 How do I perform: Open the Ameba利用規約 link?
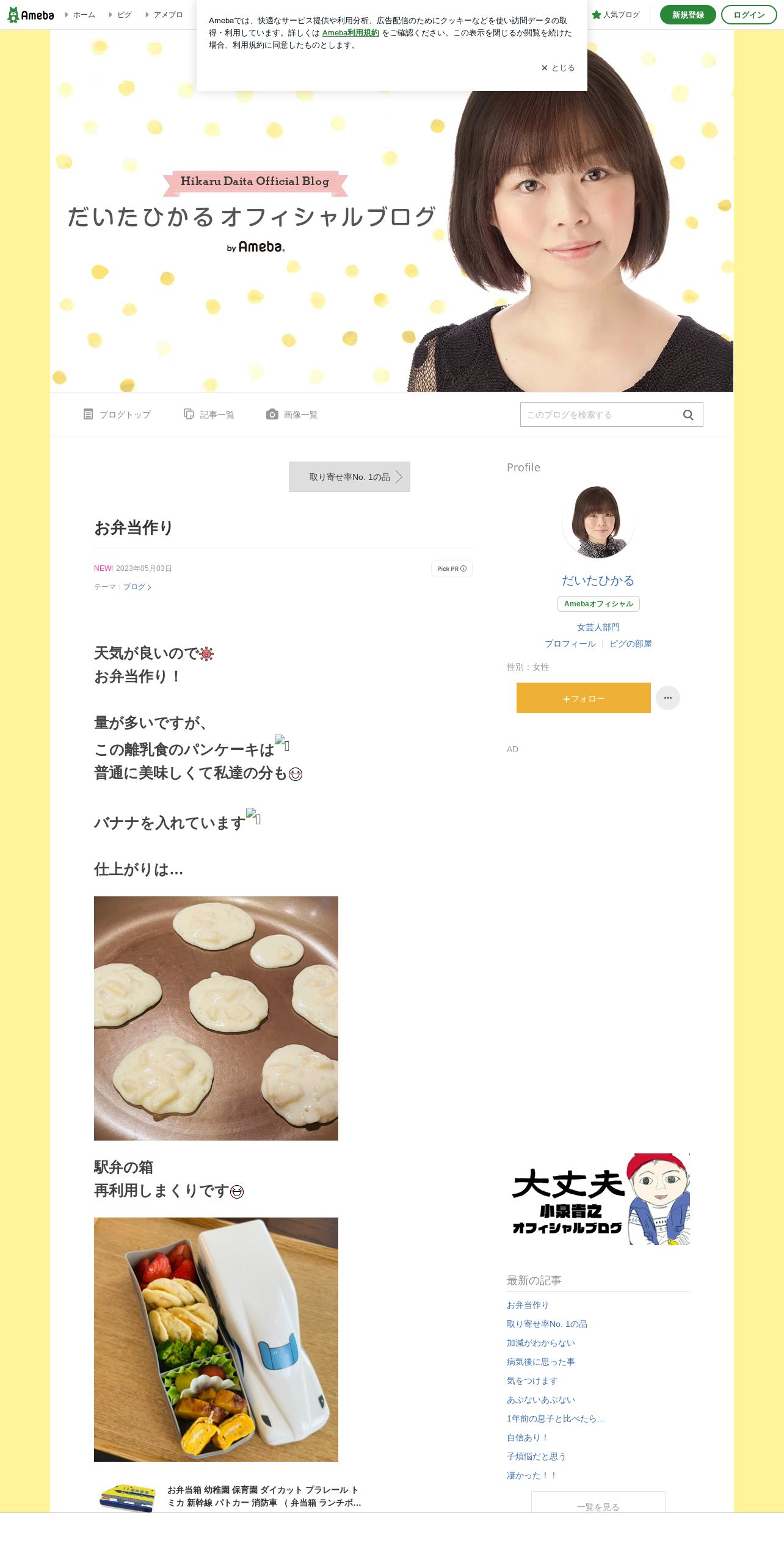point(350,33)
